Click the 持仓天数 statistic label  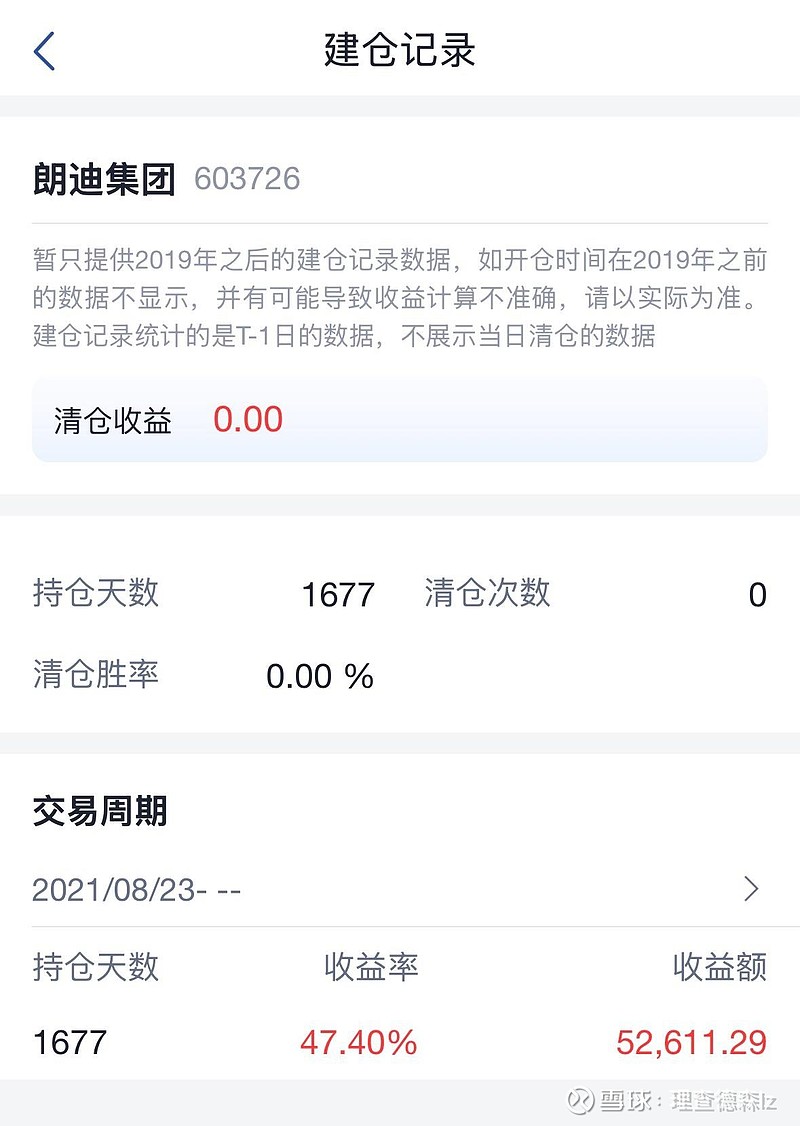[95, 594]
